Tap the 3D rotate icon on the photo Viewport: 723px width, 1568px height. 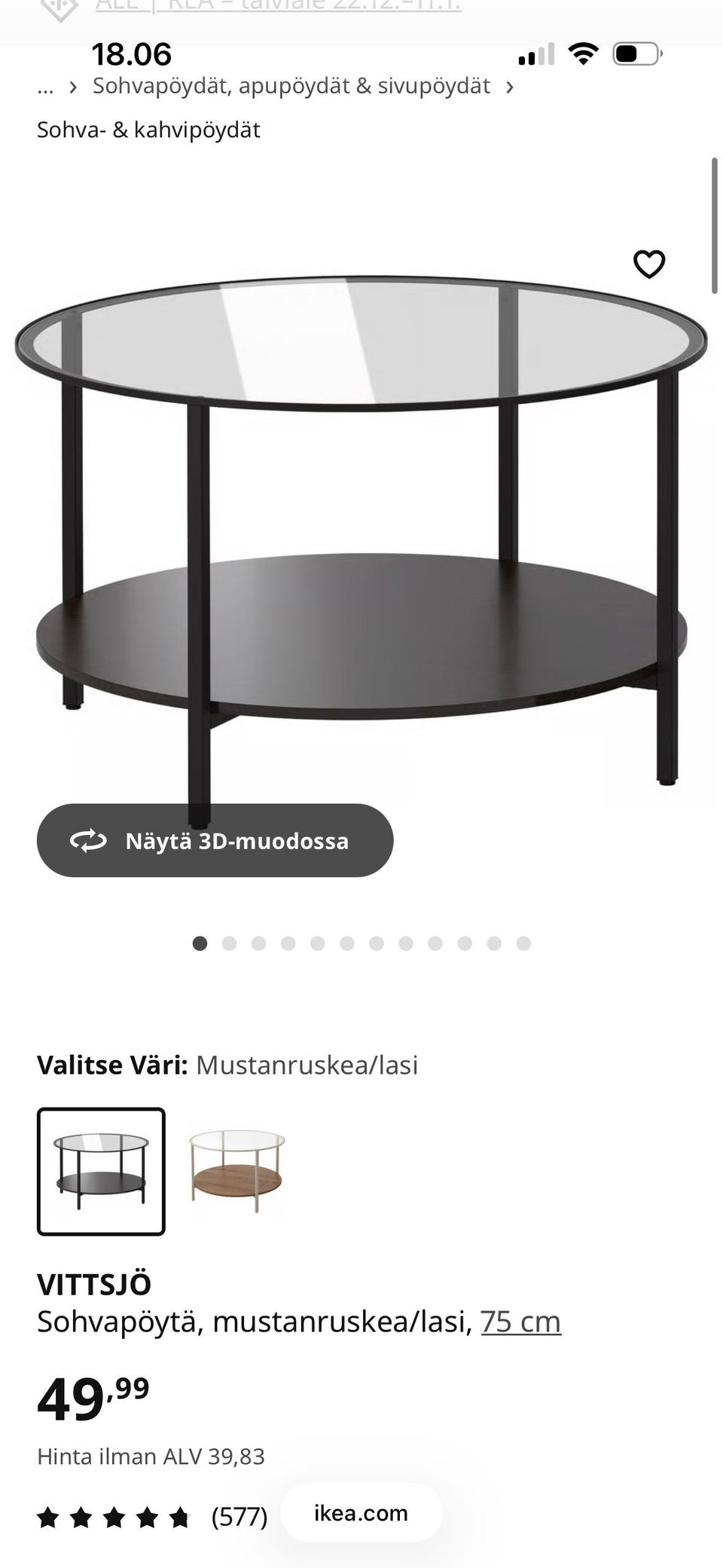[x=88, y=840]
